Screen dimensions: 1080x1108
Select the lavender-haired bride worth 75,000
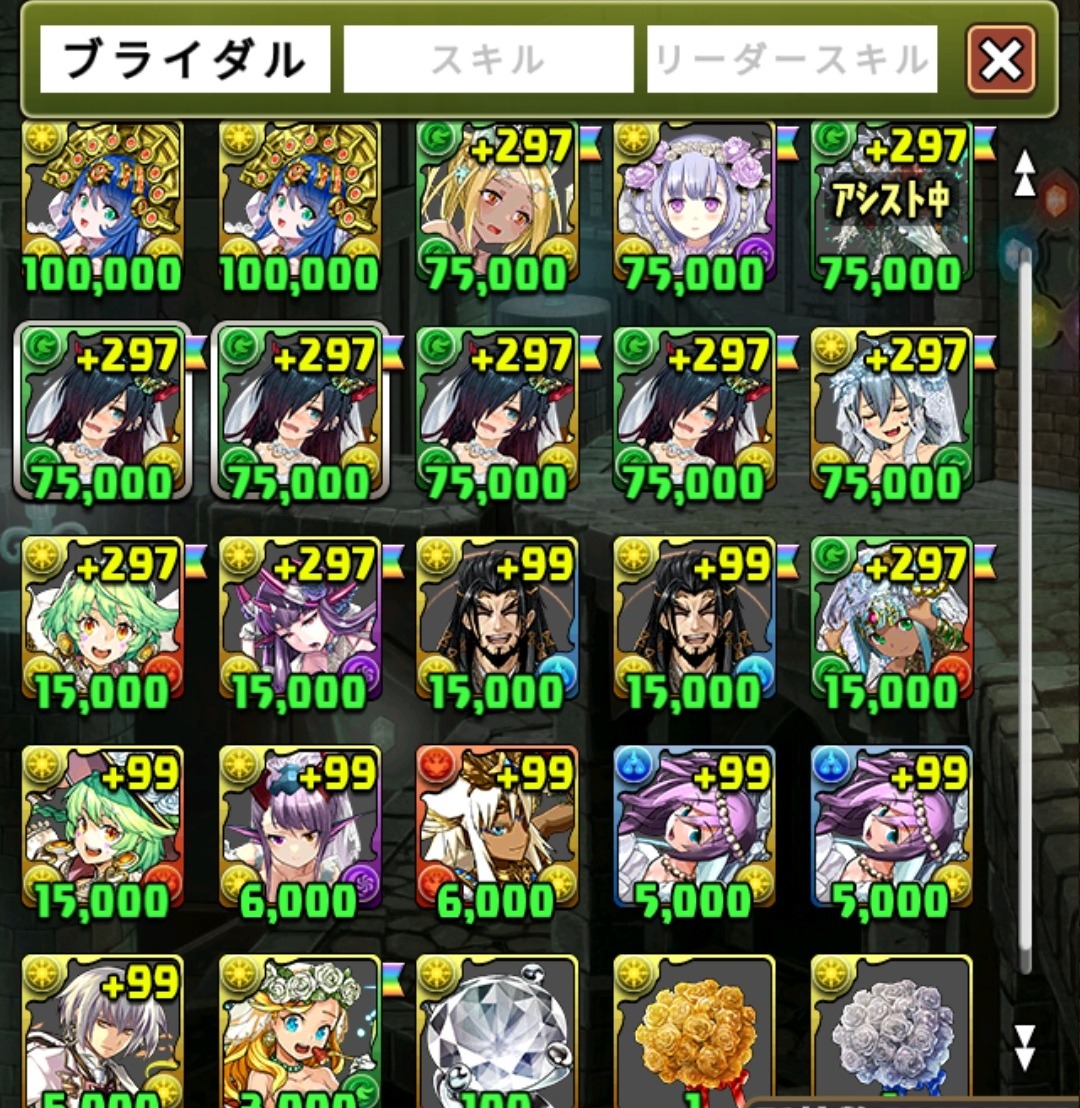[x=694, y=205]
